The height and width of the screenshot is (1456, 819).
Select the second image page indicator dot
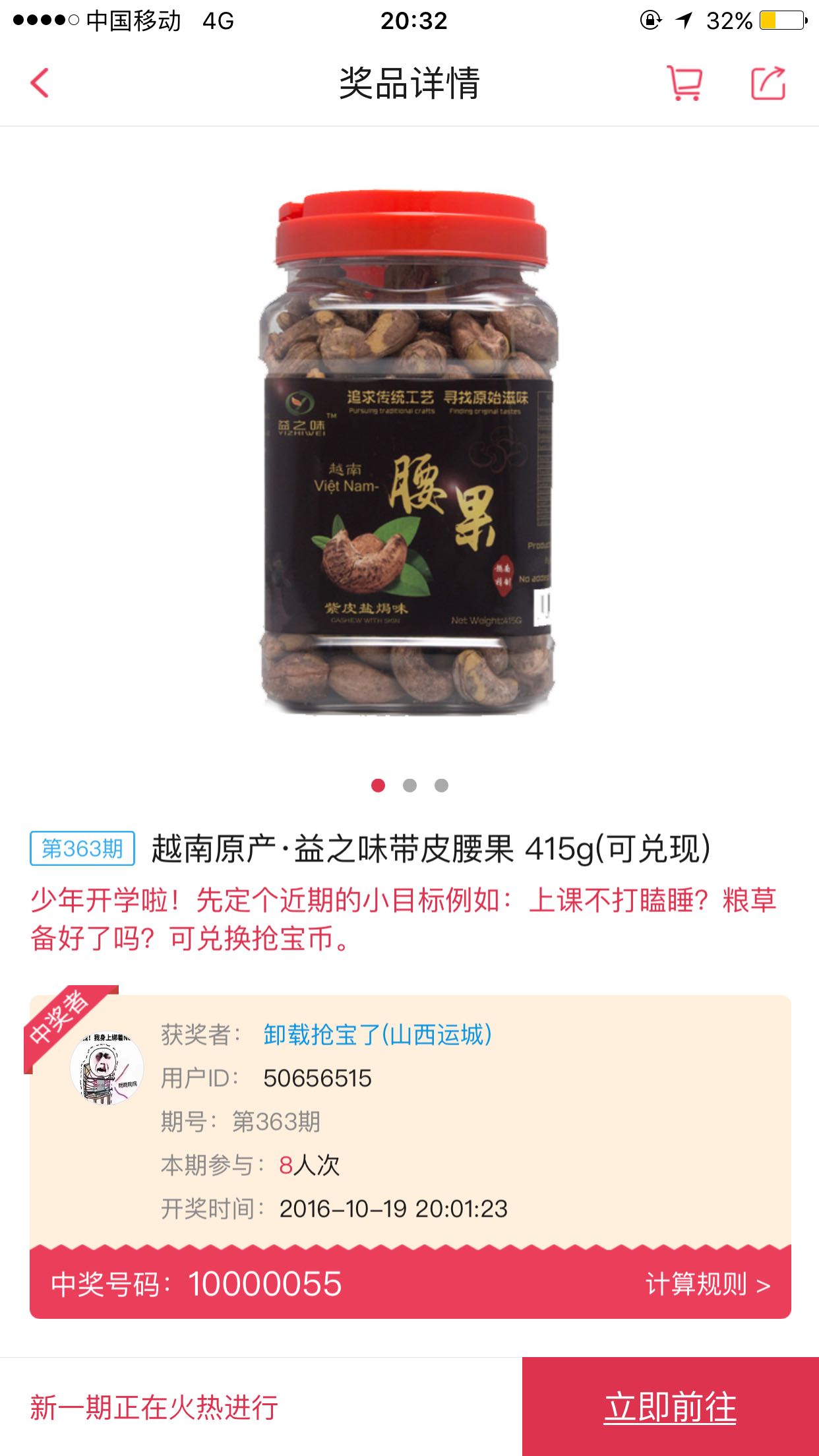409,785
